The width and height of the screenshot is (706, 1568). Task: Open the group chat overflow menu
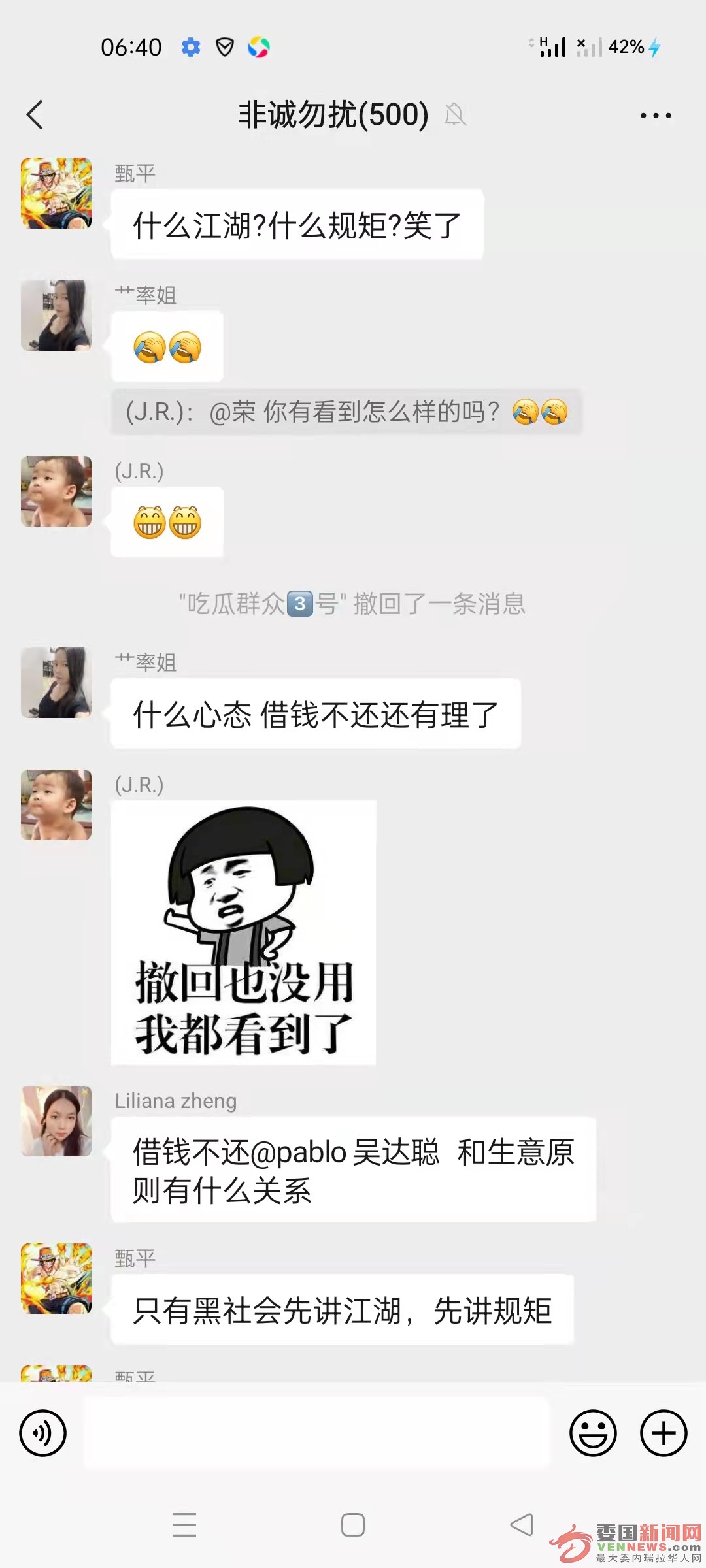[x=655, y=116]
